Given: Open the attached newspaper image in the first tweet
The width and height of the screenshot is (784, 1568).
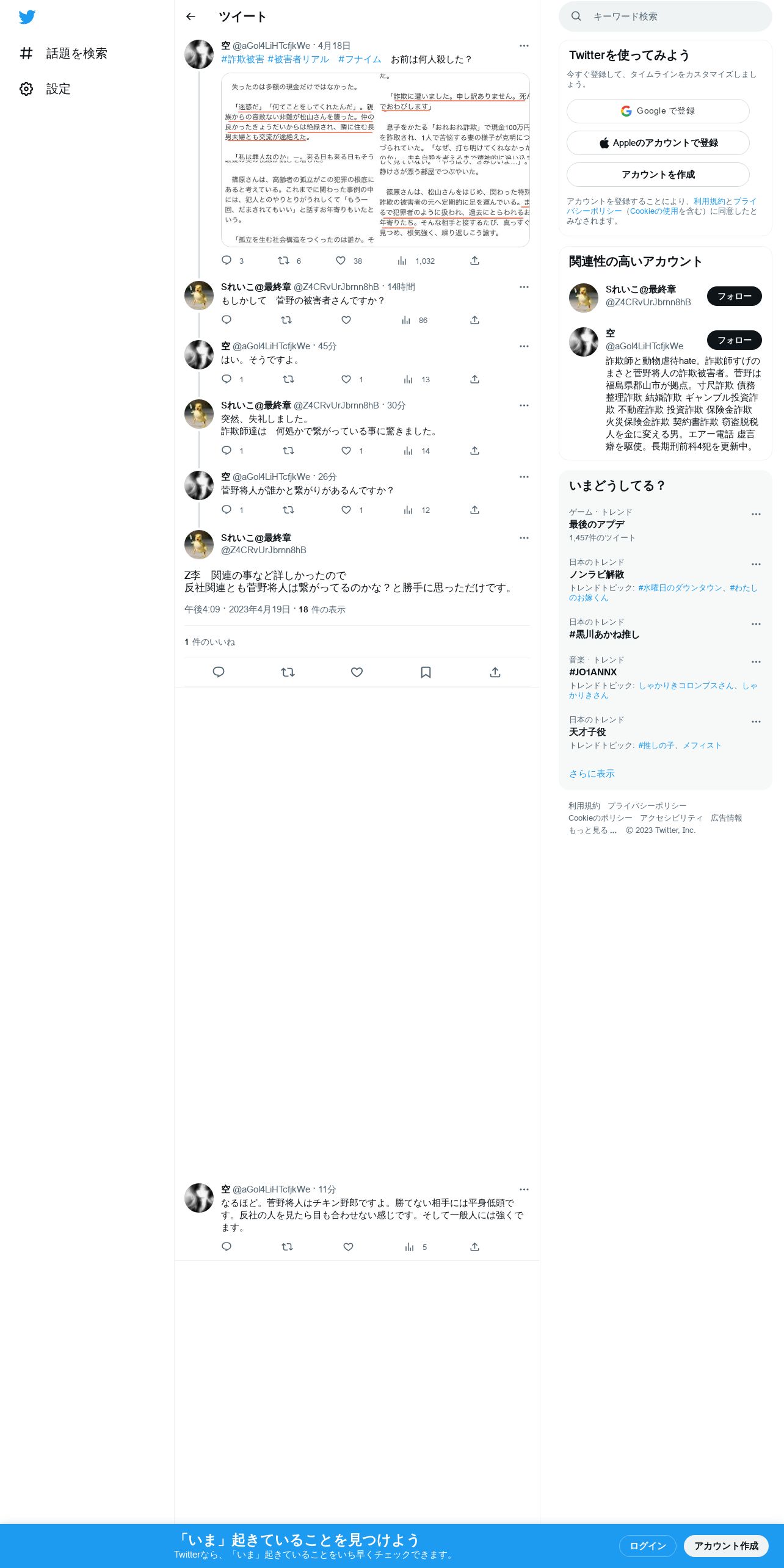Looking at the screenshot, I should 375,160.
